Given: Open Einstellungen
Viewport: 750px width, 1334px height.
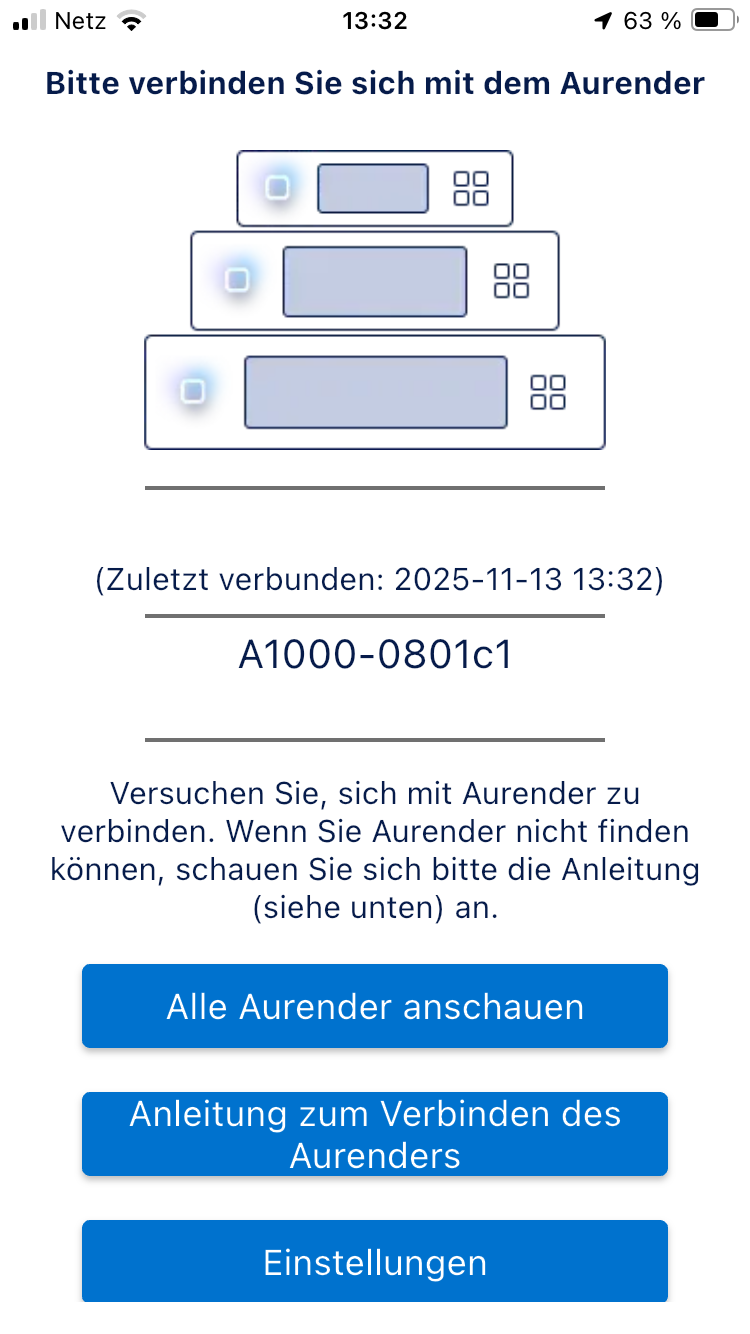Looking at the screenshot, I should point(375,1262).
